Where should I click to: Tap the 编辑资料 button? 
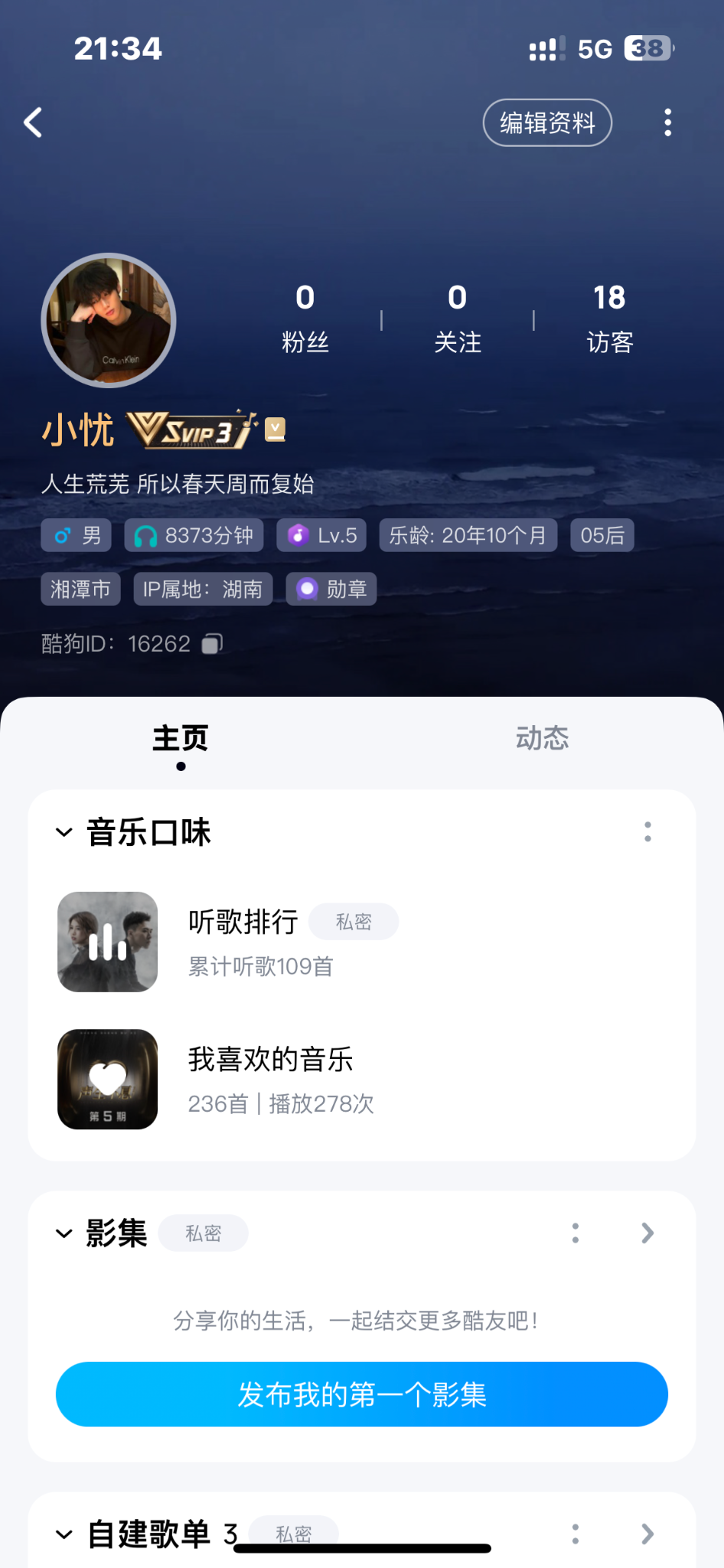pos(547,122)
